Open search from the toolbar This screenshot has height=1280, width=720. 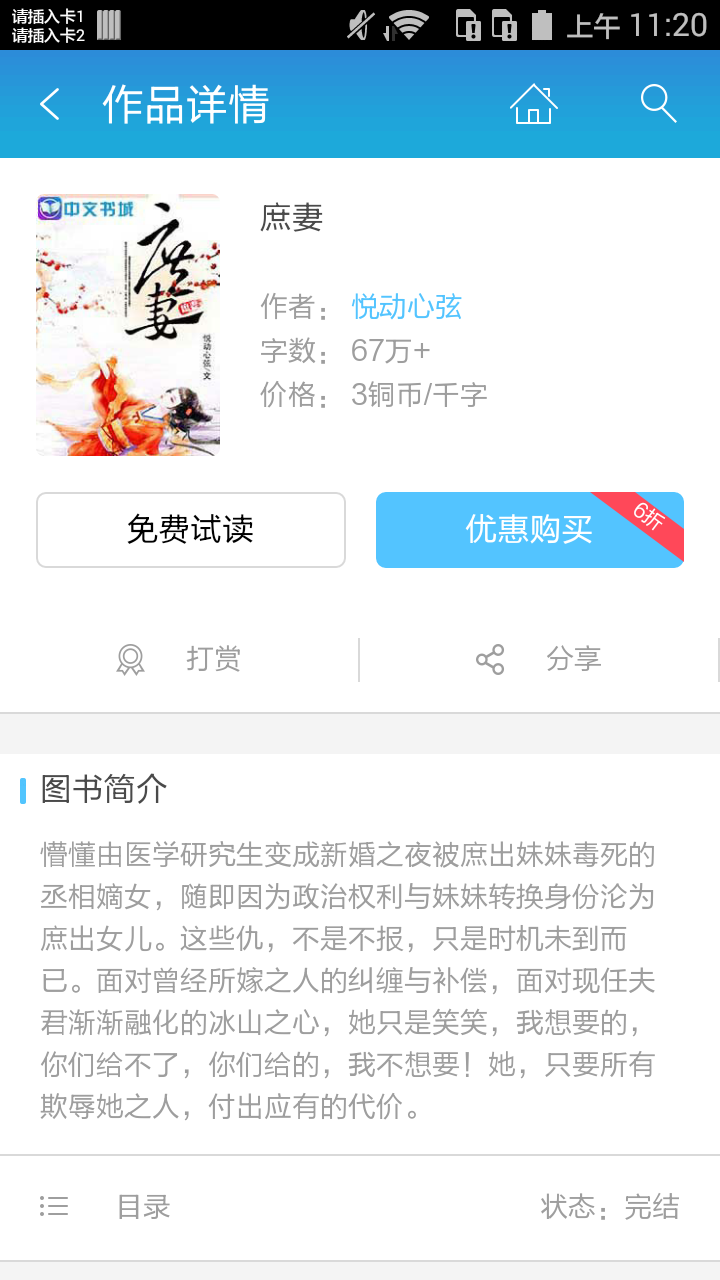click(x=658, y=104)
